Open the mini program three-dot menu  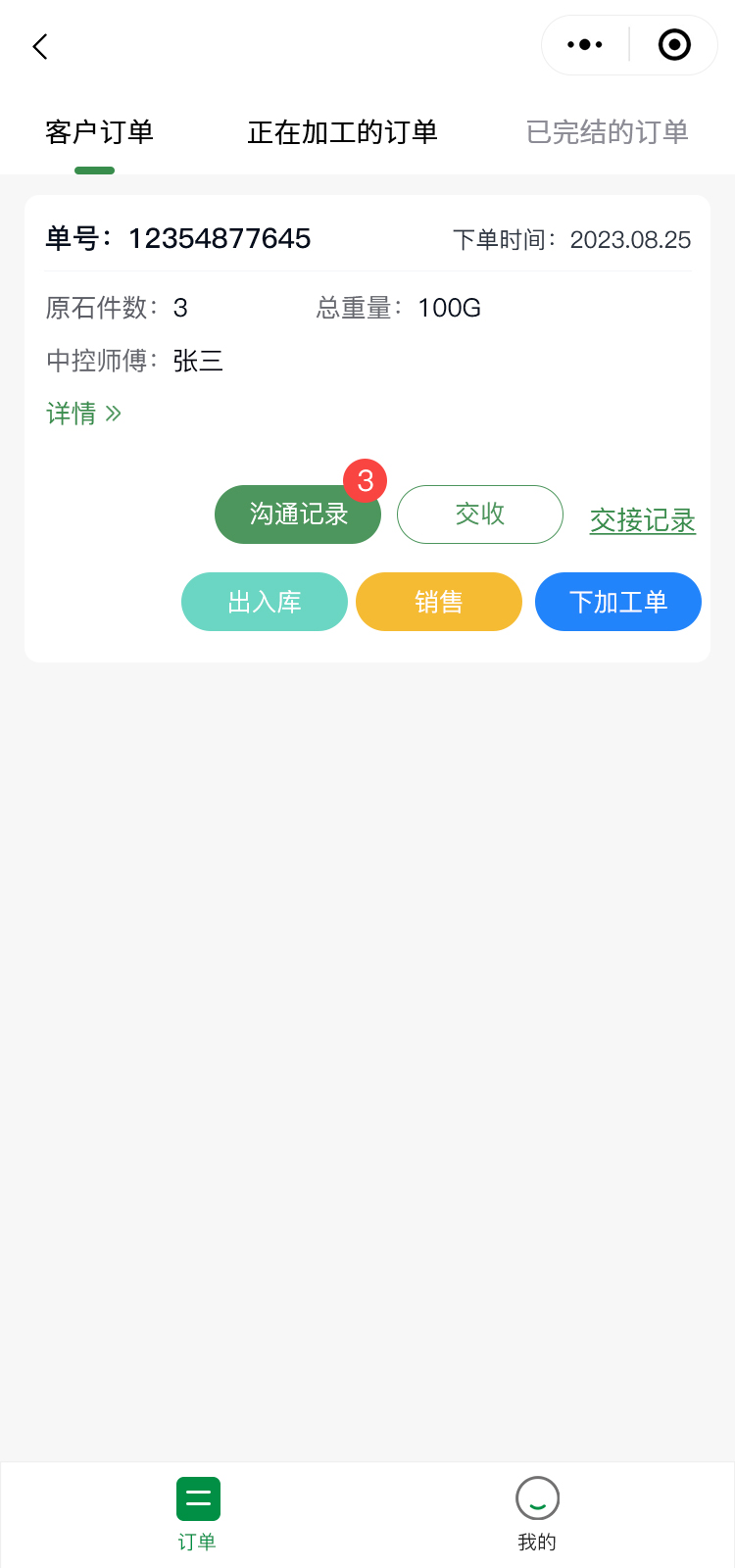click(585, 45)
